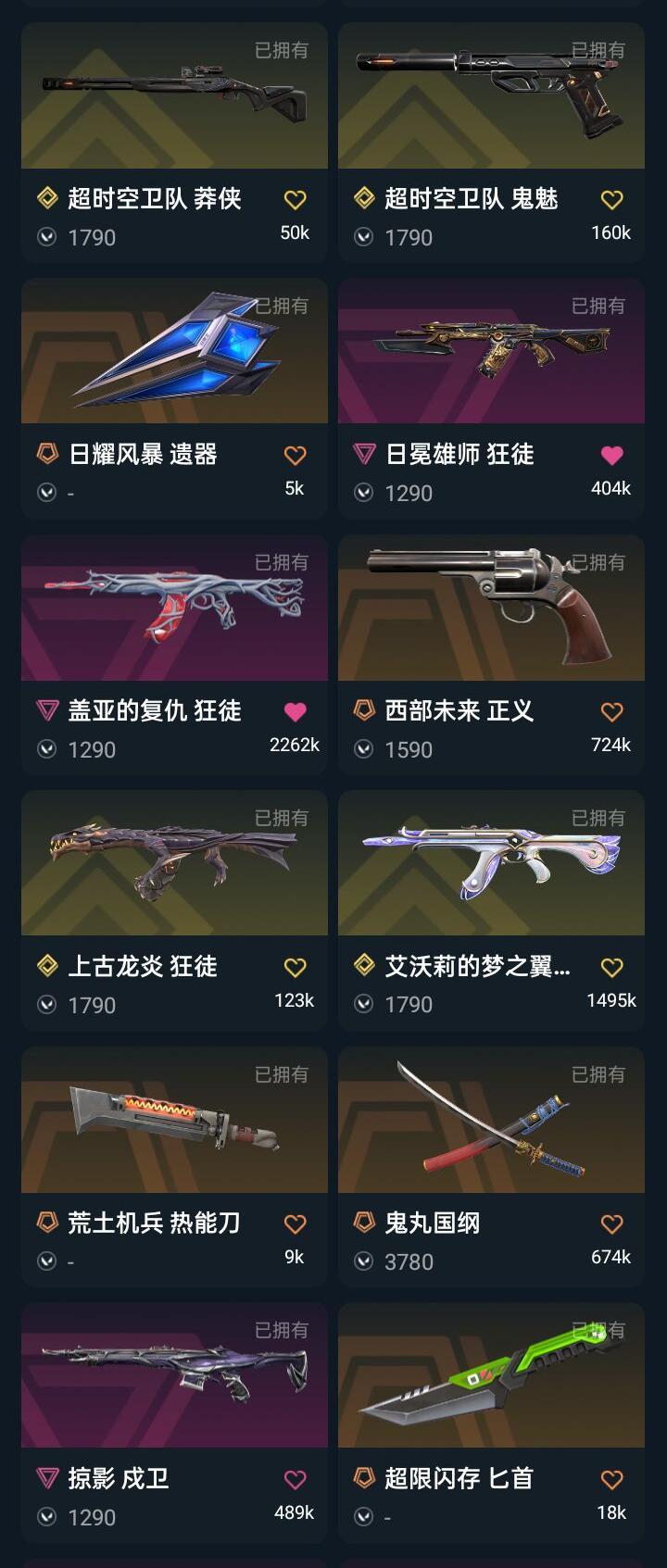Like the 超时空卫队 鬼魅 skin
The width and height of the screenshot is (667, 1568).
tap(611, 199)
